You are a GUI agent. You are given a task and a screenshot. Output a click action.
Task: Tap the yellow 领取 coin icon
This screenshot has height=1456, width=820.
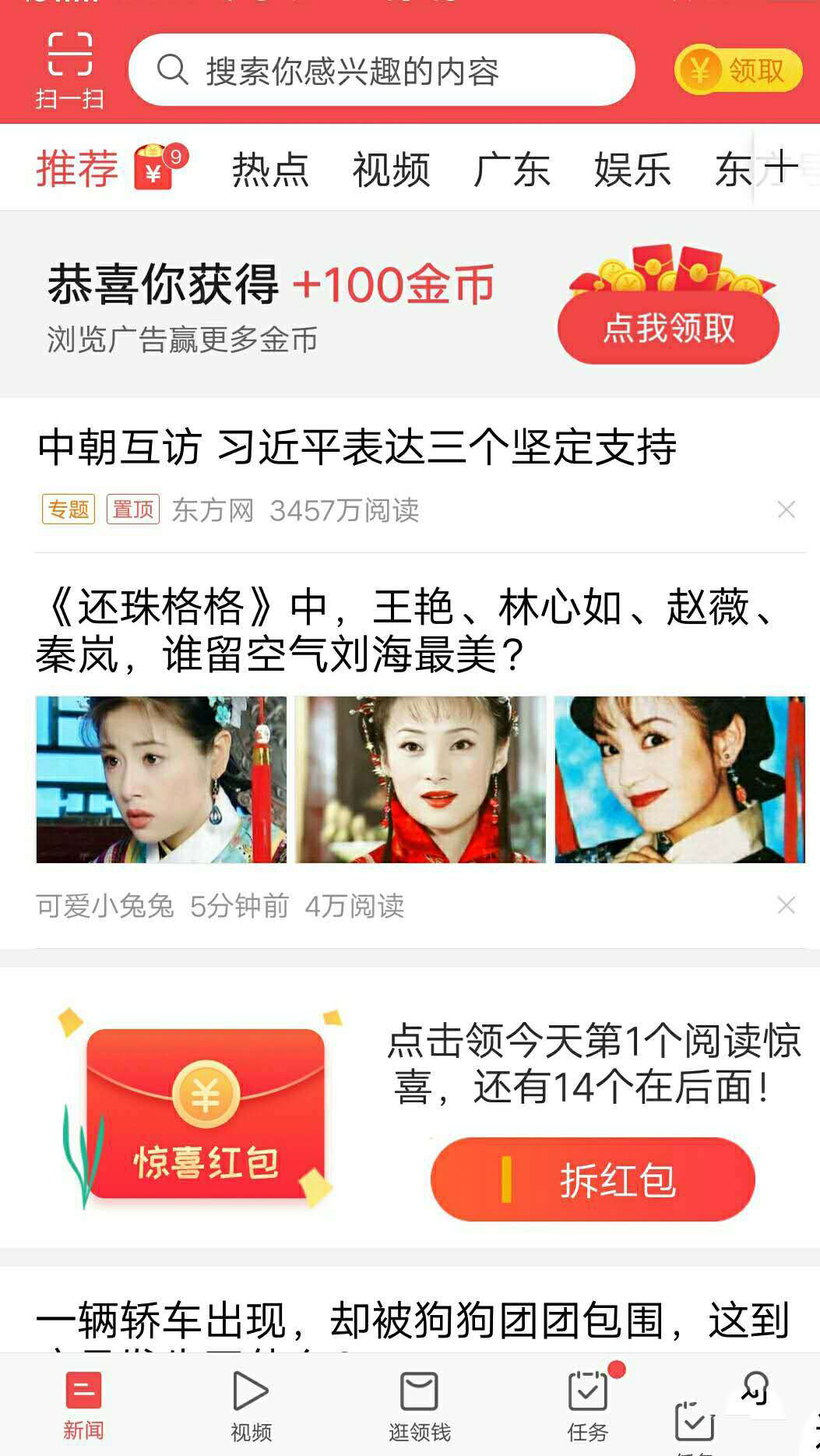coord(699,70)
